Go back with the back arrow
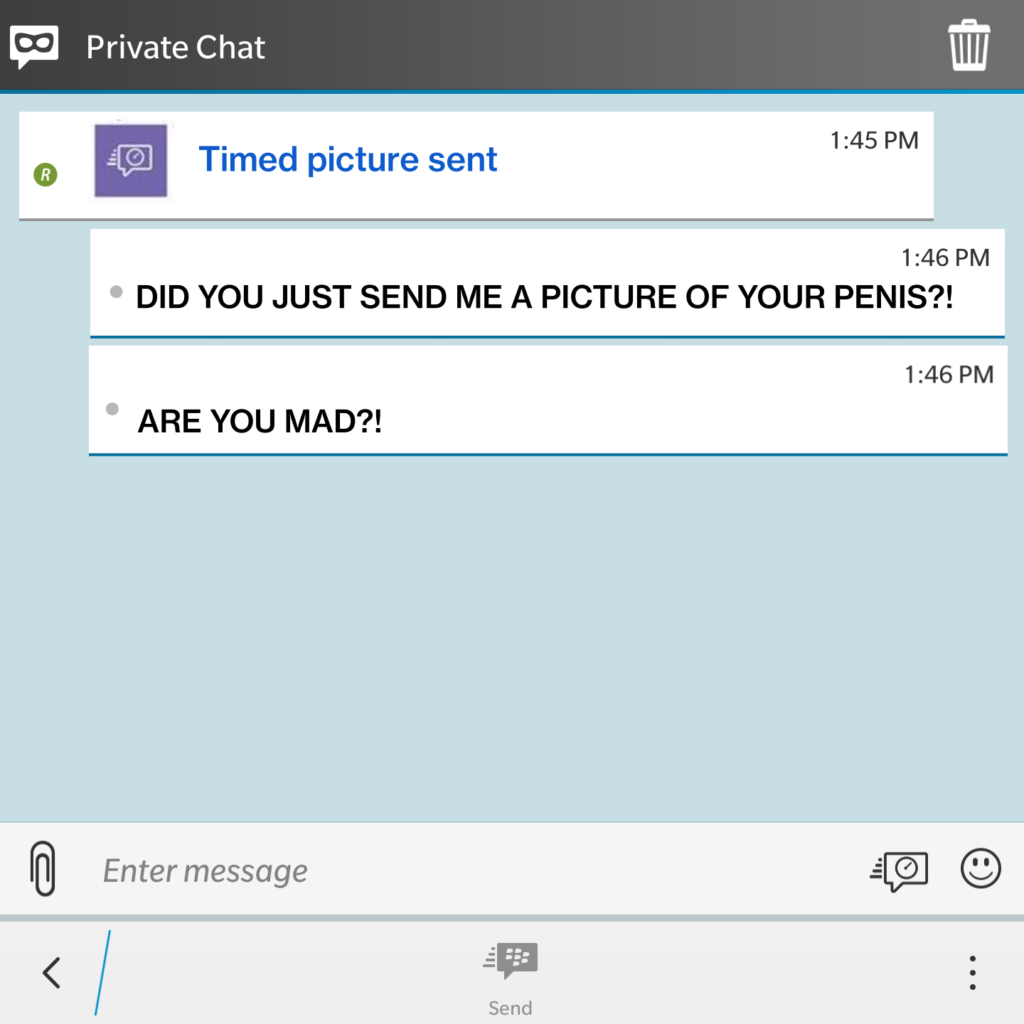Viewport: 1024px width, 1024px height. point(51,972)
